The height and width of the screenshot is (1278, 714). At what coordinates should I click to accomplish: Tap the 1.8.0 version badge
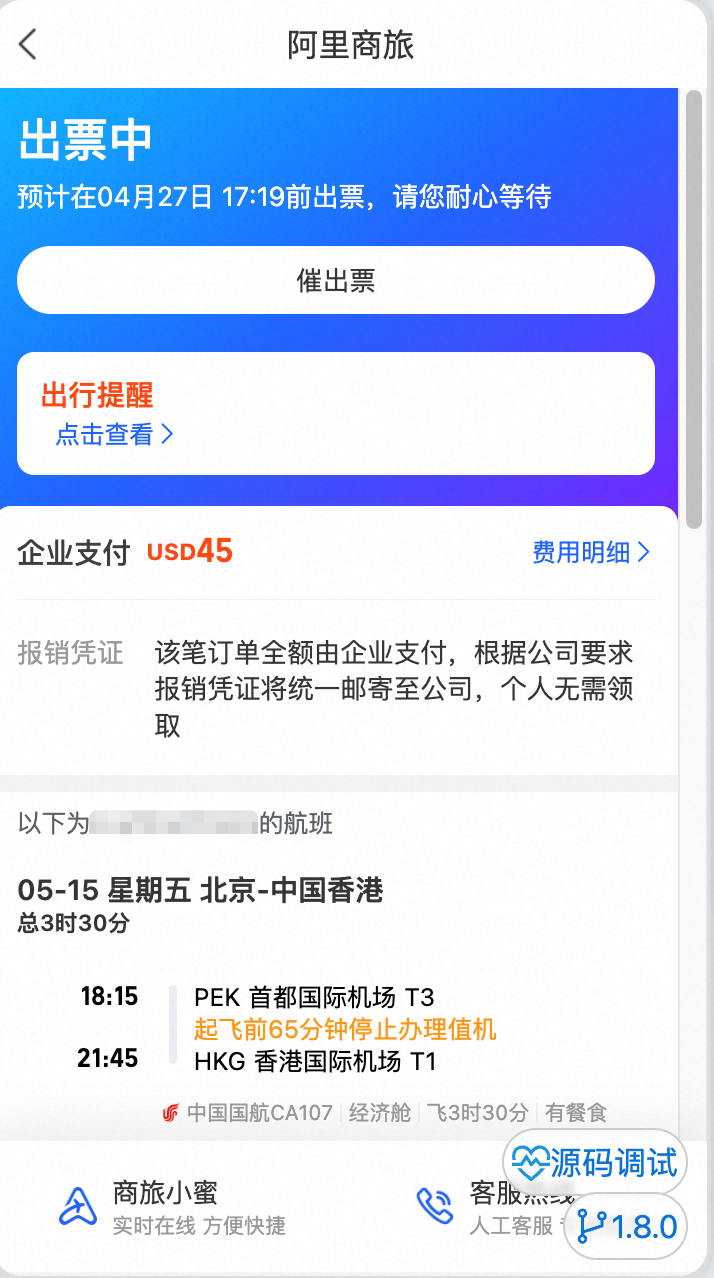point(627,1226)
